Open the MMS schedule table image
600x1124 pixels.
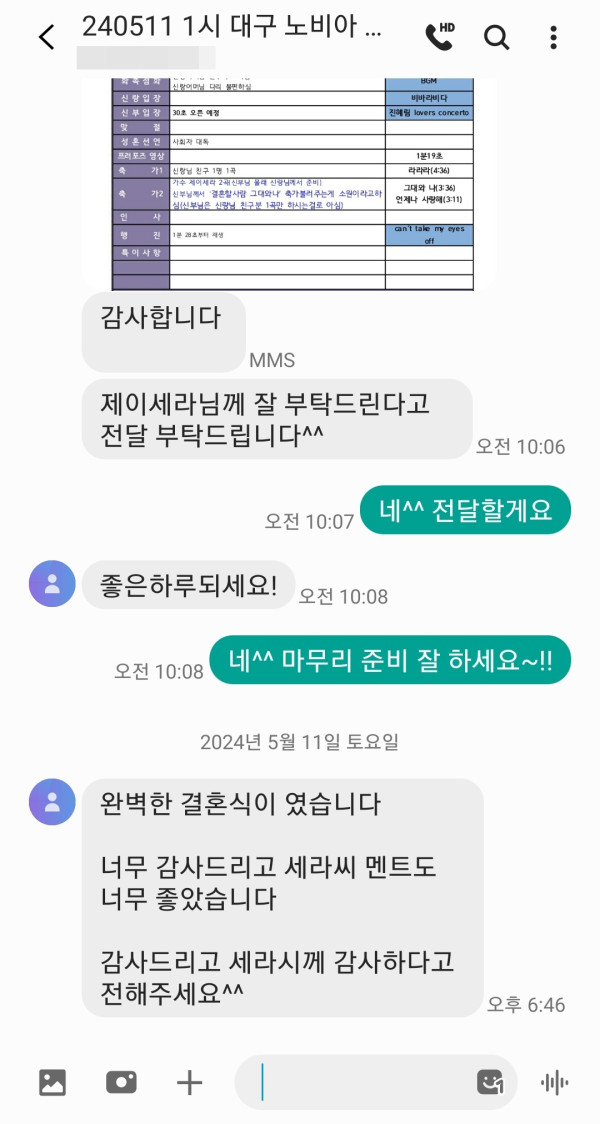pyautogui.click(x=290, y=180)
